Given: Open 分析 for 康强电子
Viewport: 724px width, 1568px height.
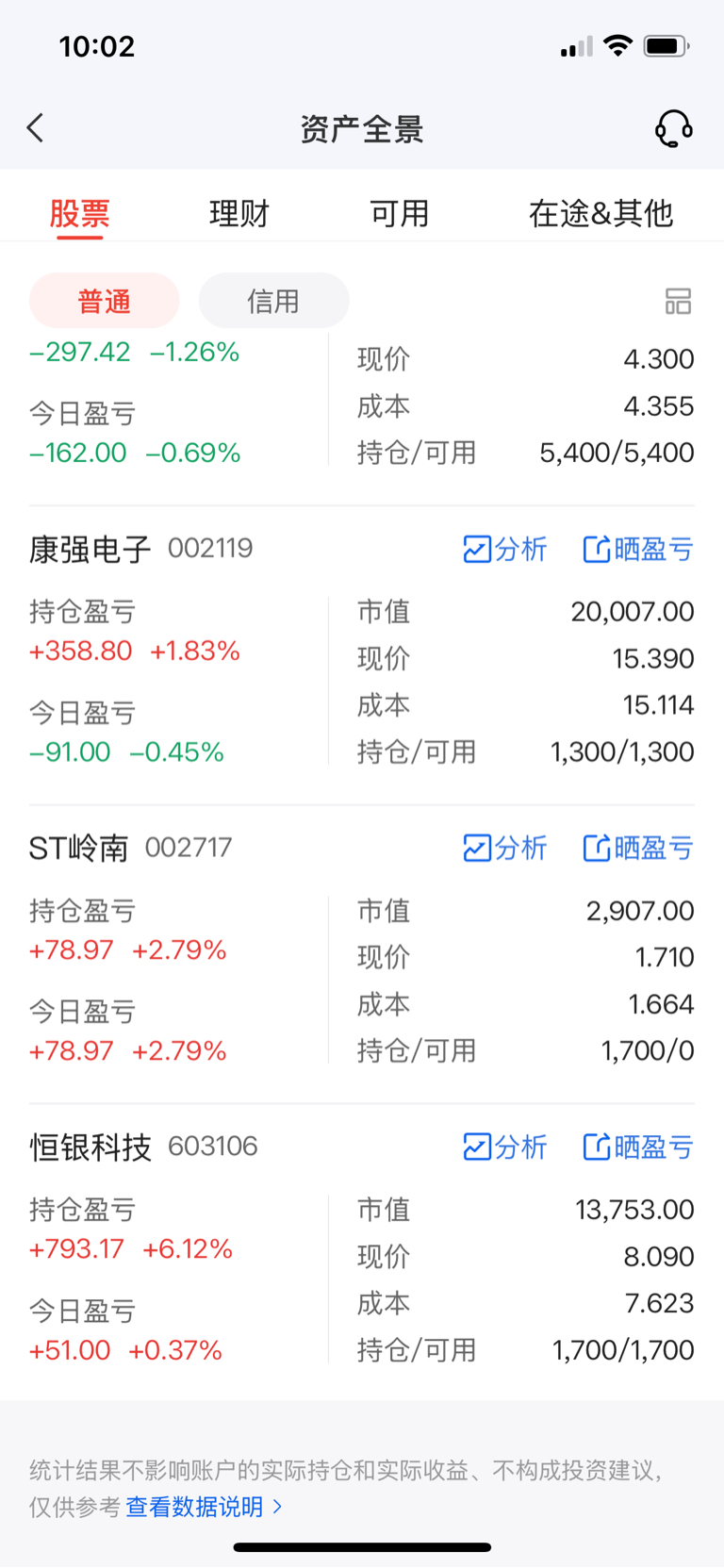Looking at the screenshot, I should (x=505, y=549).
